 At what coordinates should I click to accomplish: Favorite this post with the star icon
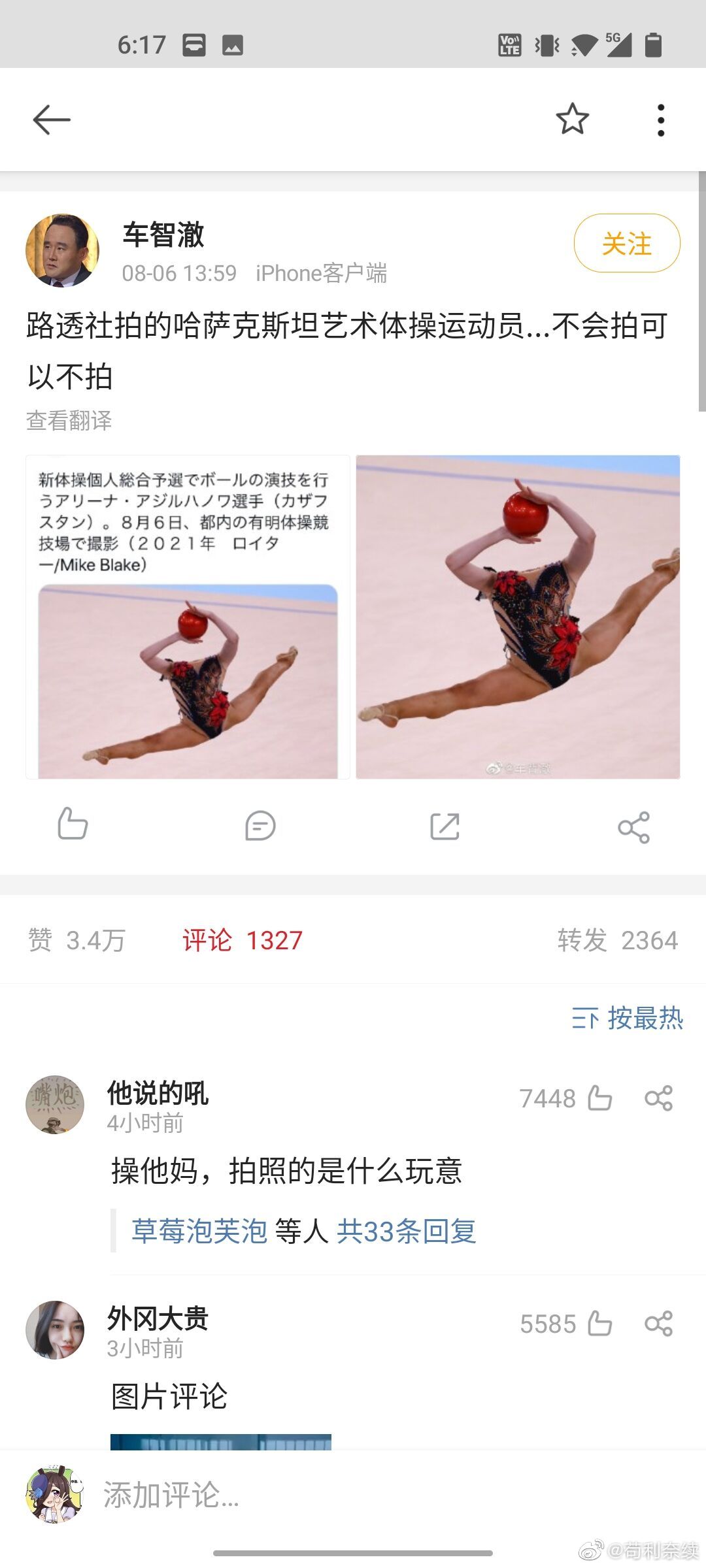(572, 120)
